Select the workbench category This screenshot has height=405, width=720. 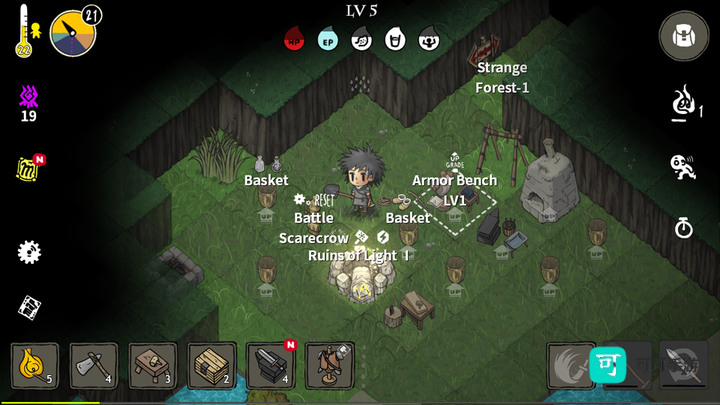(153, 366)
